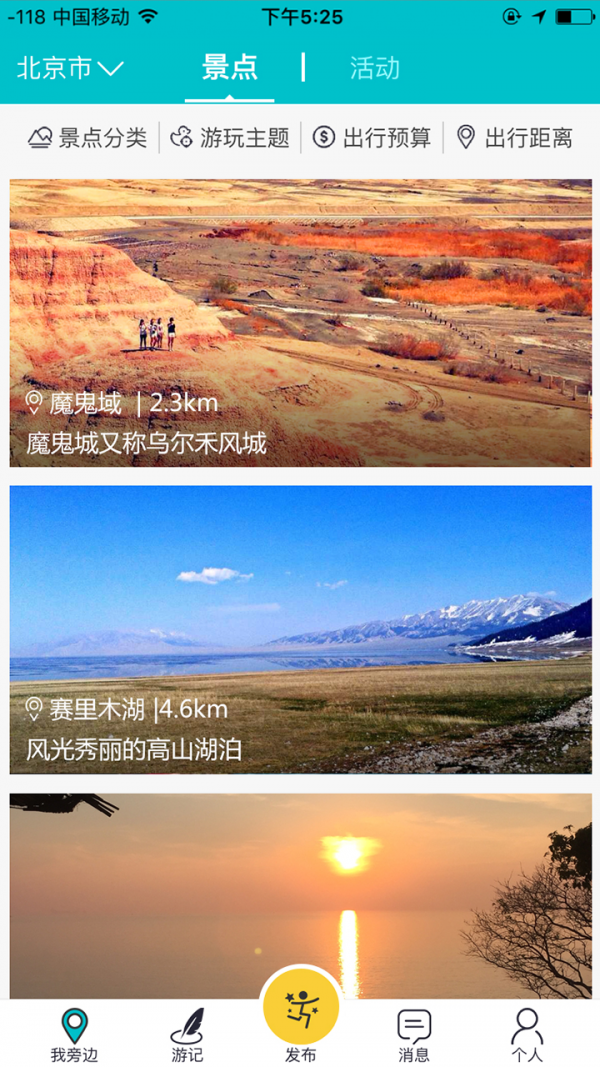
Task: Select the 景点 tab
Action: 229,68
